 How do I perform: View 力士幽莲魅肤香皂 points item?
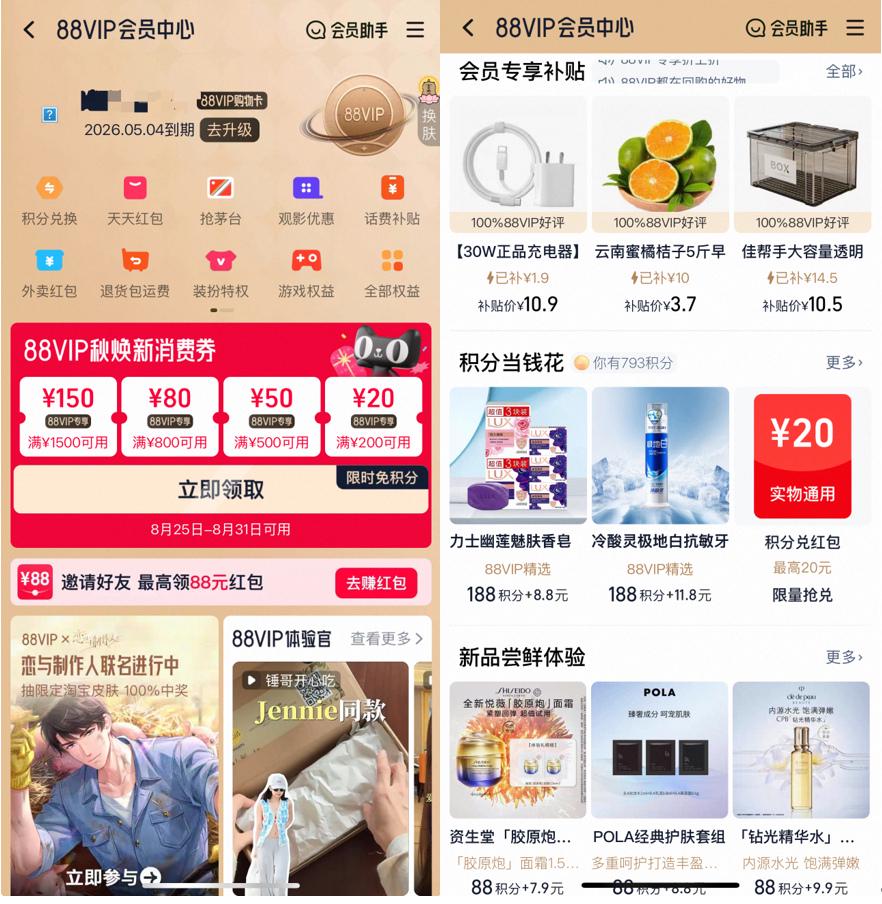click(518, 490)
